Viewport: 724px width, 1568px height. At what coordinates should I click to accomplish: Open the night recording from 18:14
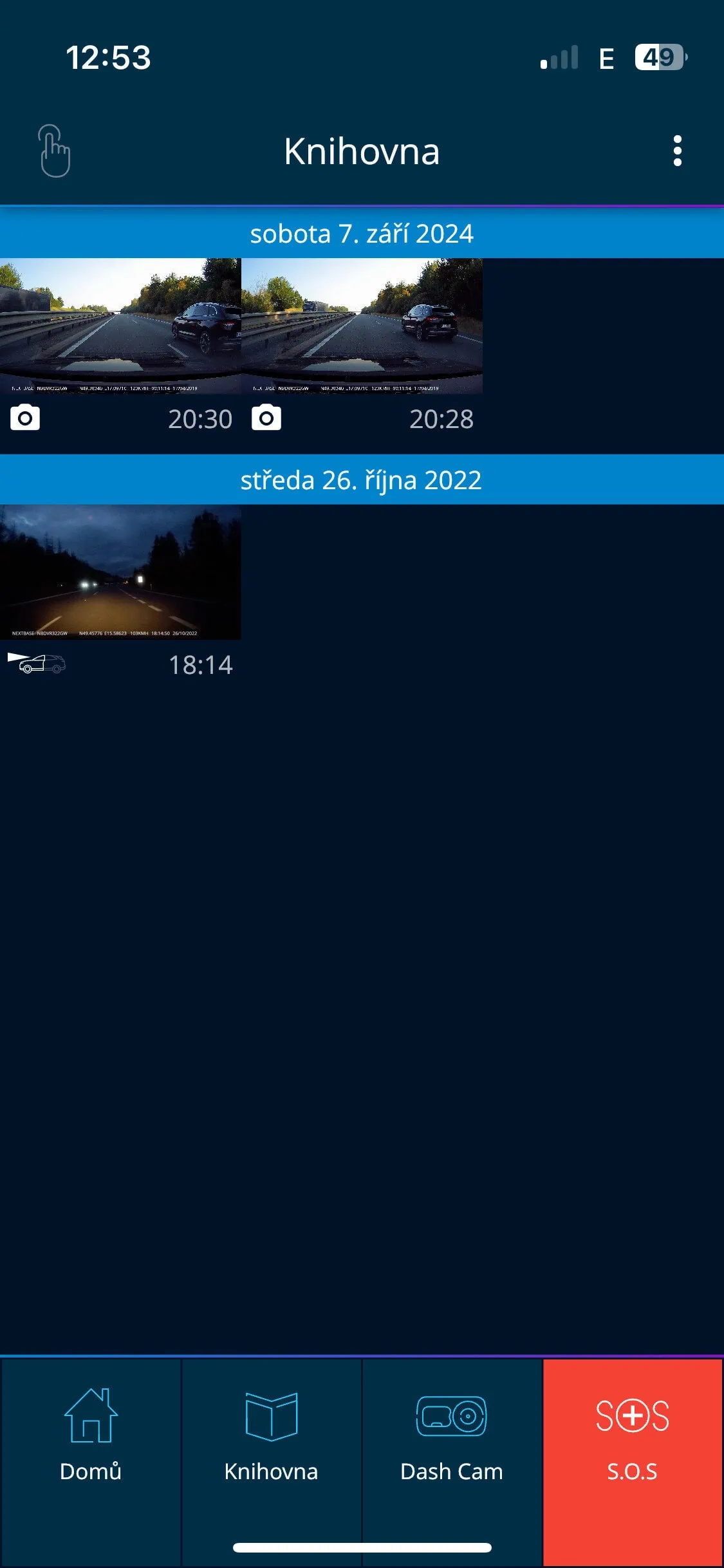tap(120, 572)
